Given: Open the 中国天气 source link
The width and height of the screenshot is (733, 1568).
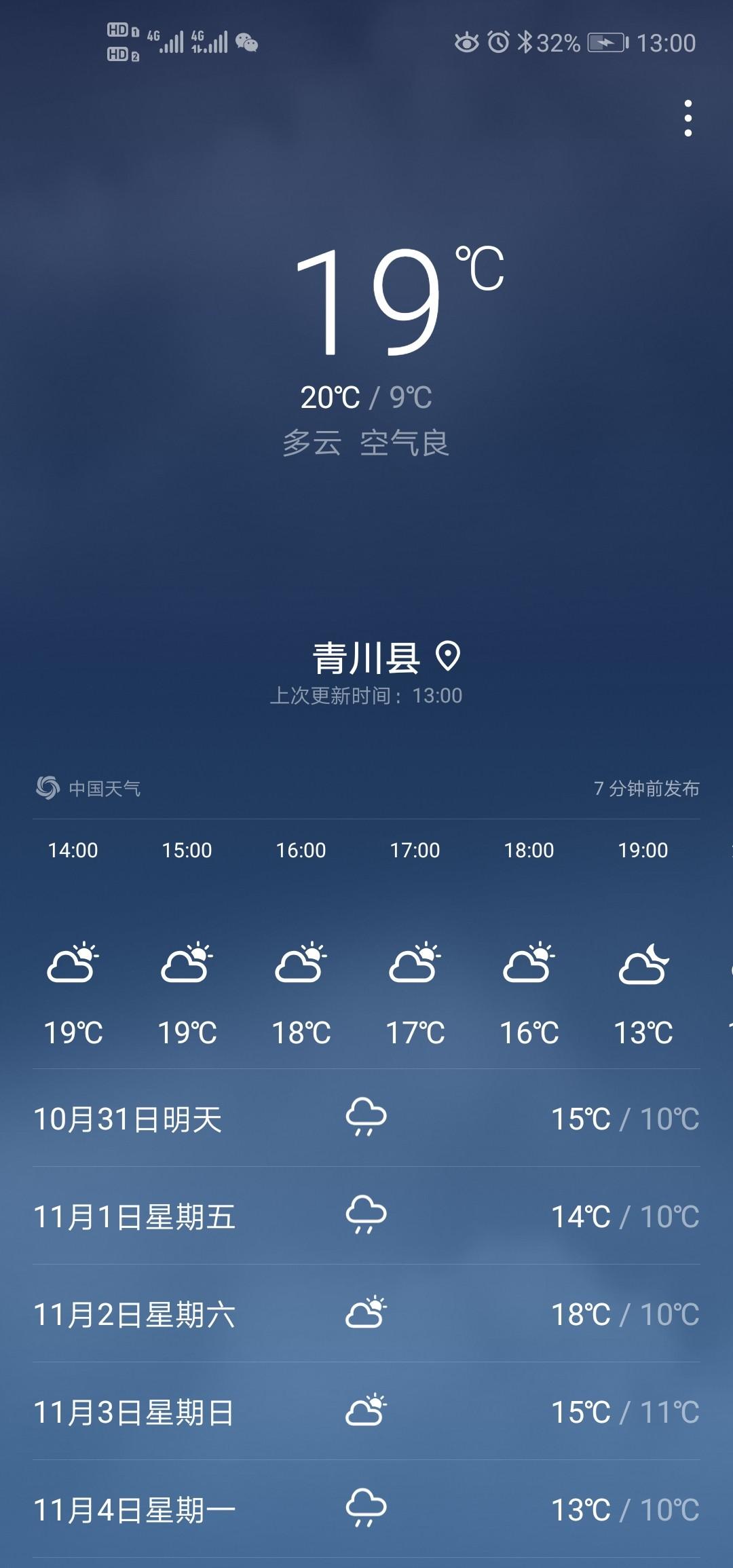Looking at the screenshot, I should [88, 788].
